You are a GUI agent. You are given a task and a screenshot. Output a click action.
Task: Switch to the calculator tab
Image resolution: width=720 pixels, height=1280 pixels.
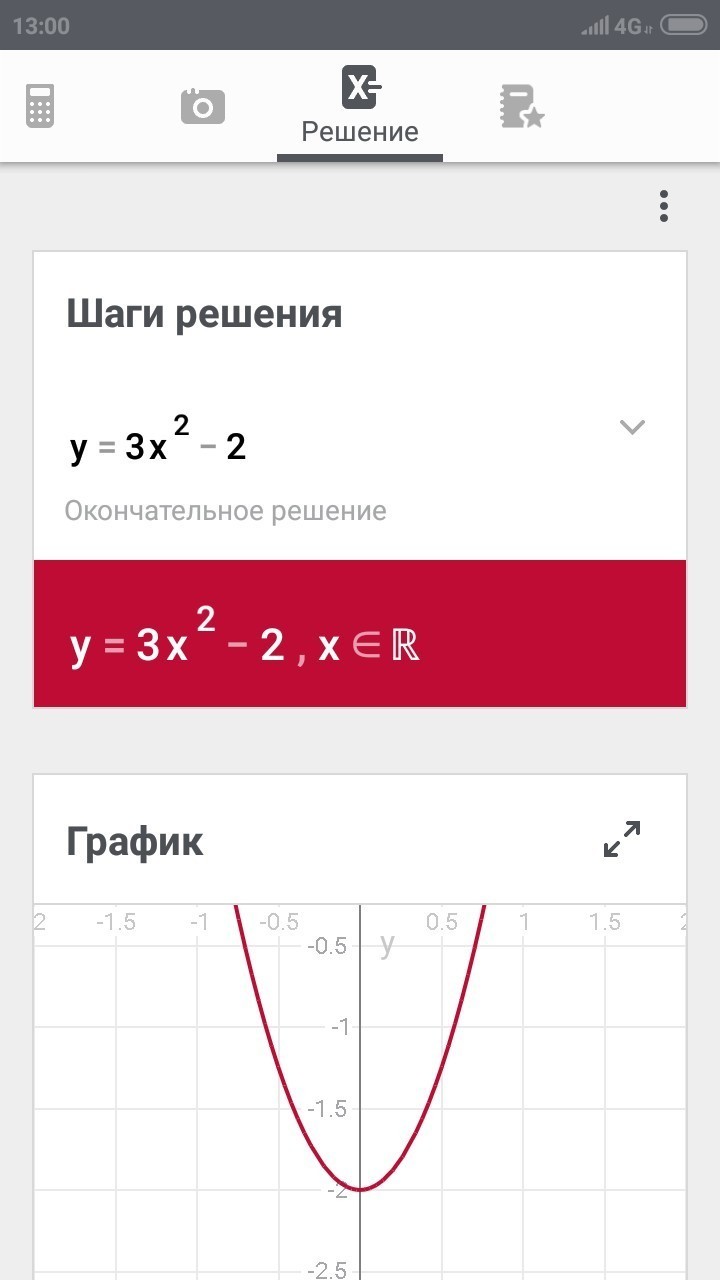40,106
